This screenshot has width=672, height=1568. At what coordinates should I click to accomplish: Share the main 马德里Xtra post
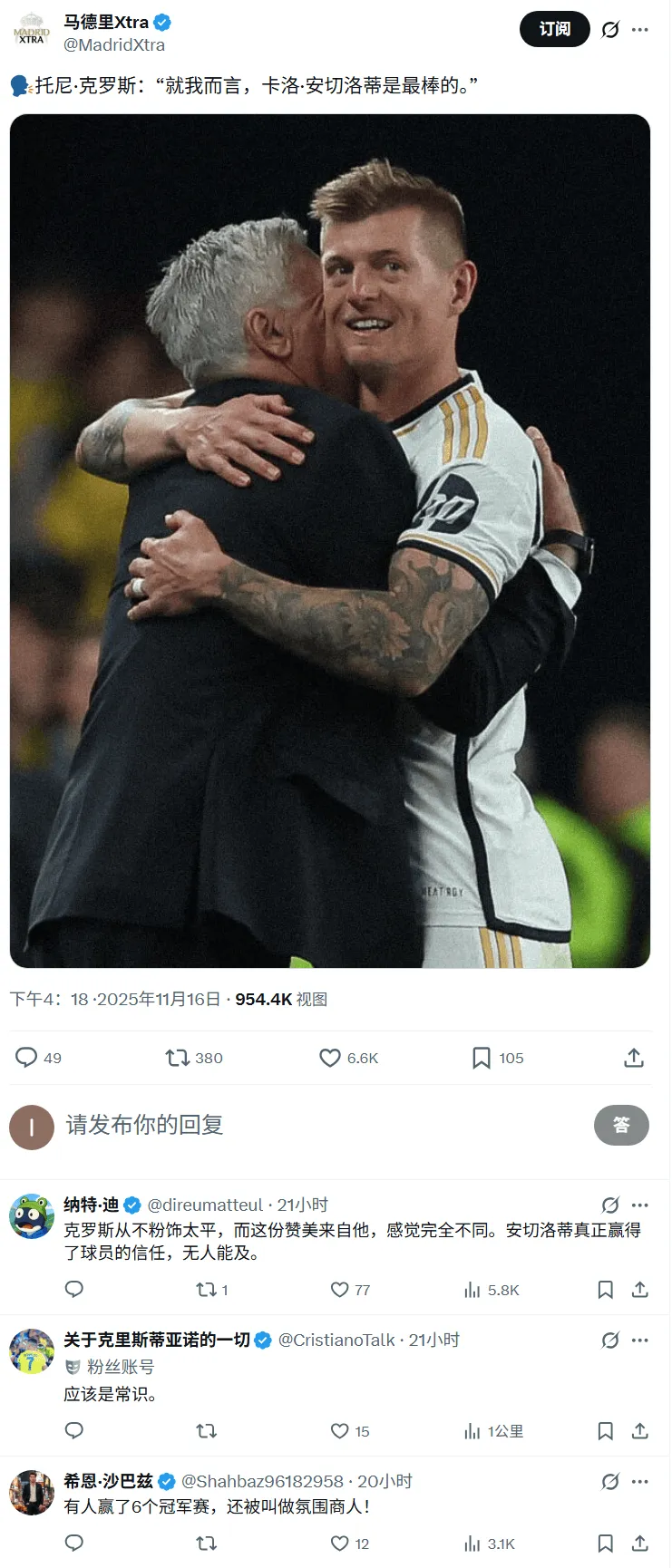634,1058
